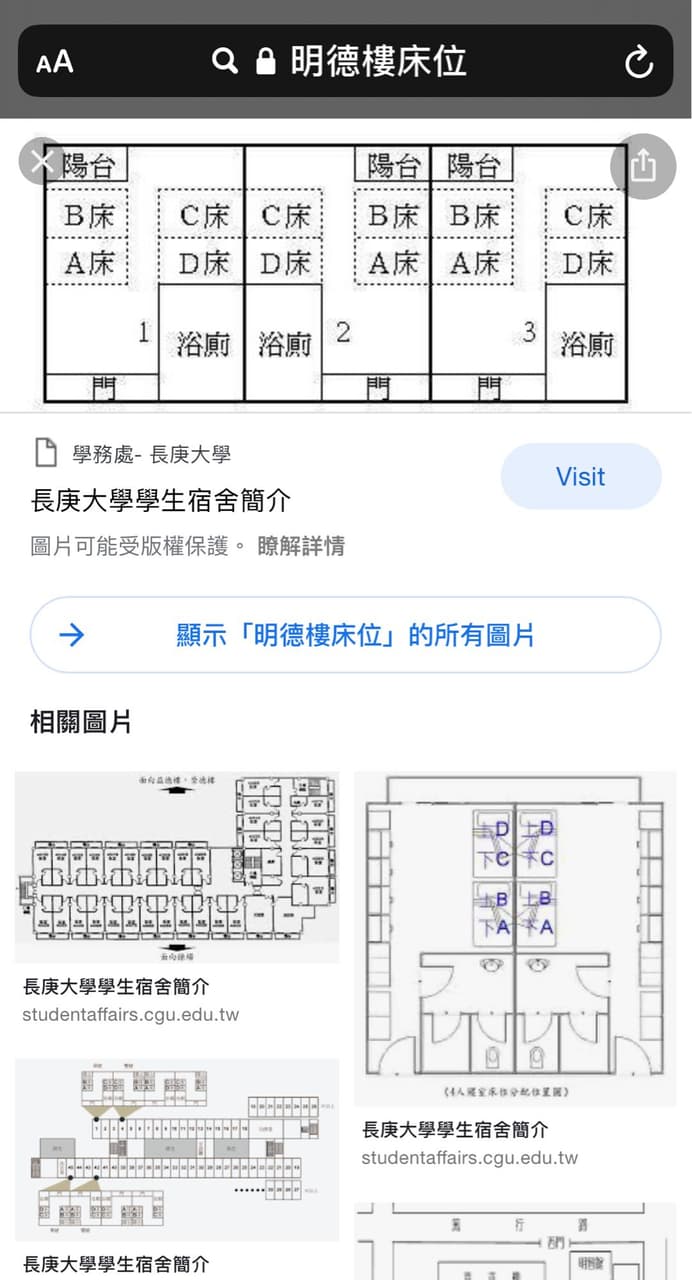
Task: Reload the page with the refresh icon
Action: pyautogui.click(x=638, y=62)
